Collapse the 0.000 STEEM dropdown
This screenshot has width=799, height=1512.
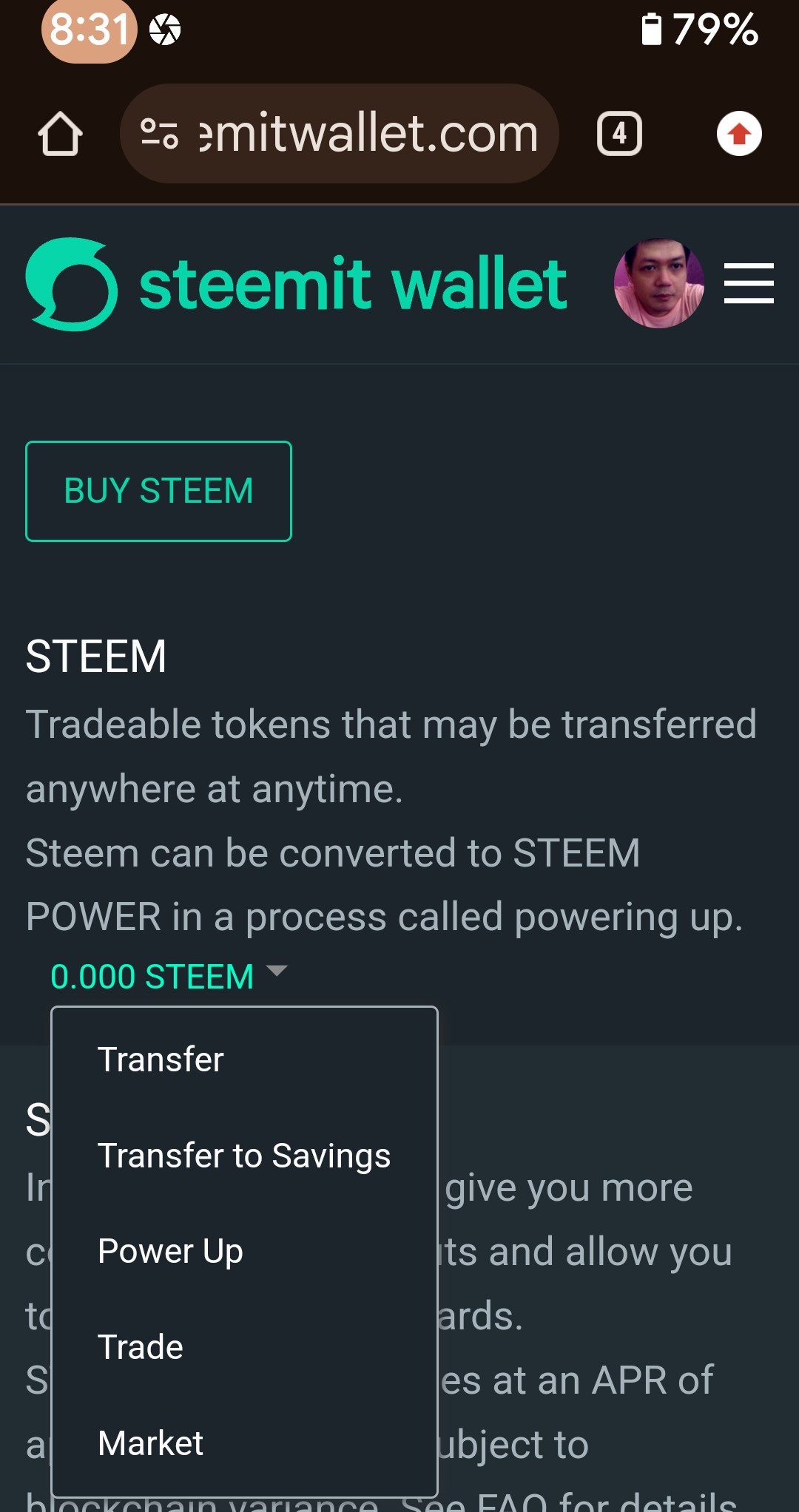tap(169, 976)
